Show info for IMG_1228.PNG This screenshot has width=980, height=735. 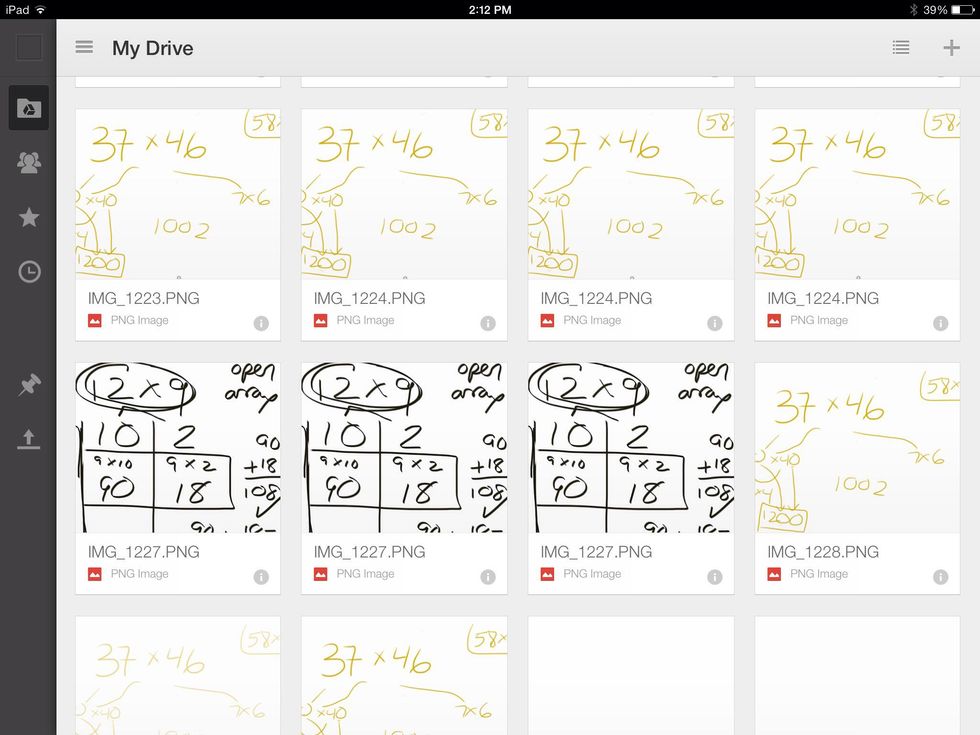[940, 577]
